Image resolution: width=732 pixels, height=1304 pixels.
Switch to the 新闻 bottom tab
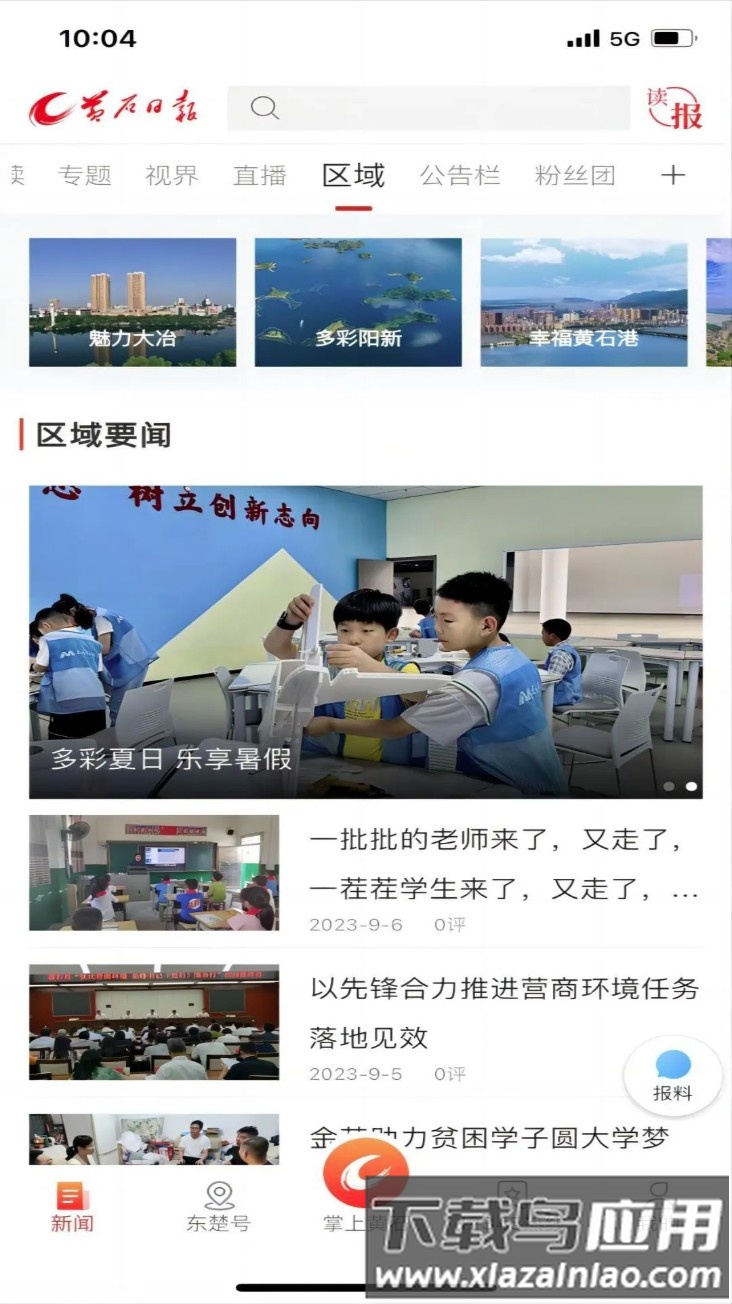[x=72, y=1207]
